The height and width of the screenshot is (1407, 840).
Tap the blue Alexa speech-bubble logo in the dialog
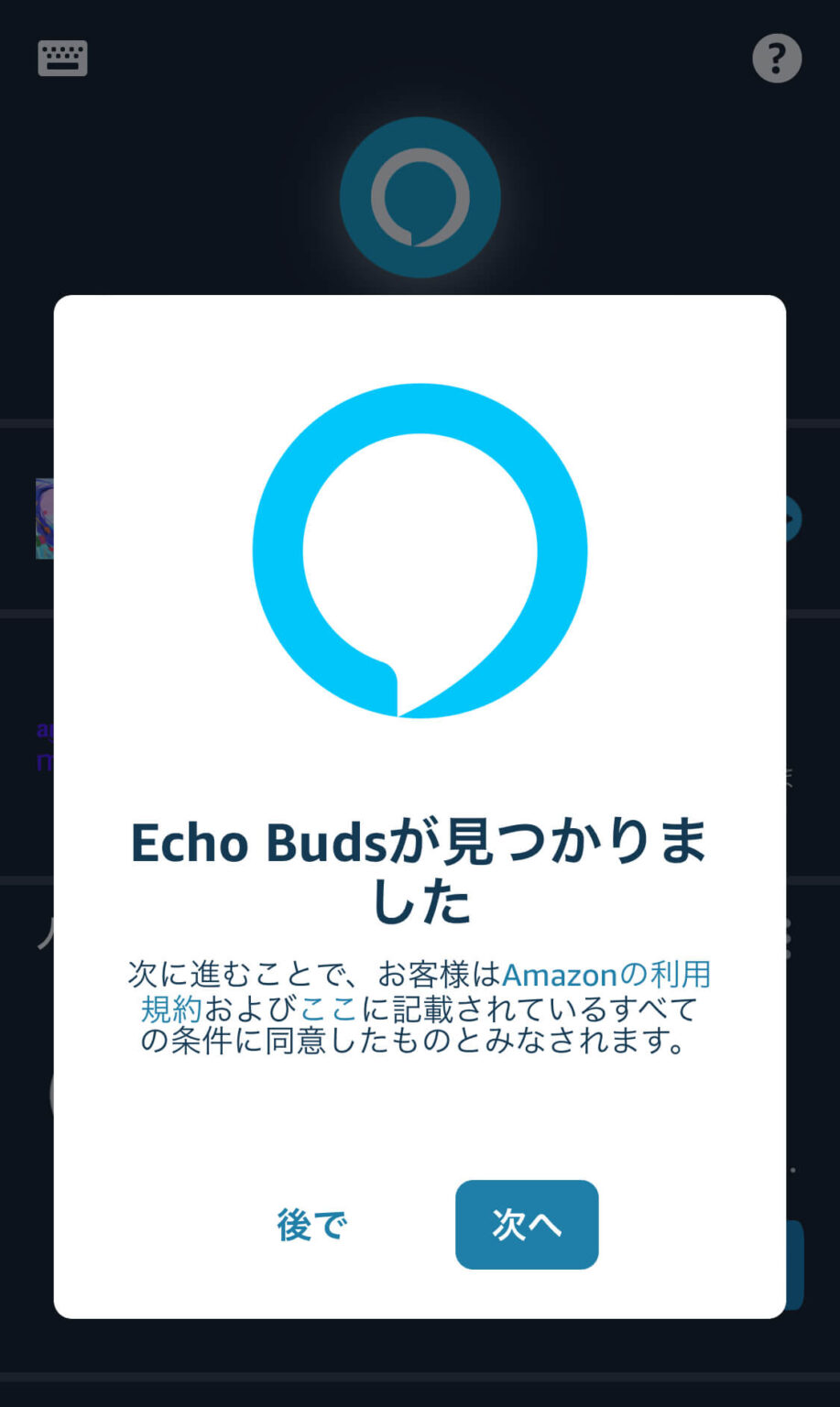click(420, 550)
